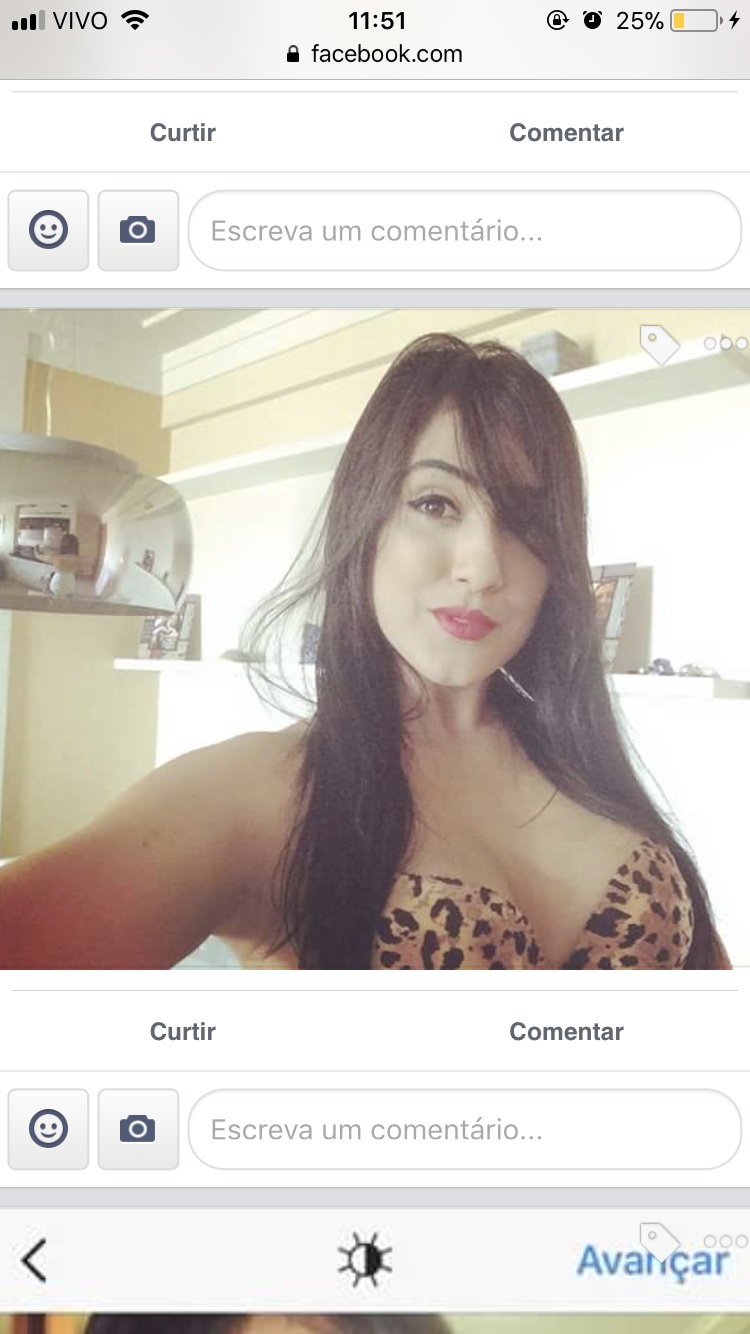Tap the sun-shaped icon in the toolbar
The height and width of the screenshot is (1334, 750).
coord(365,1260)
